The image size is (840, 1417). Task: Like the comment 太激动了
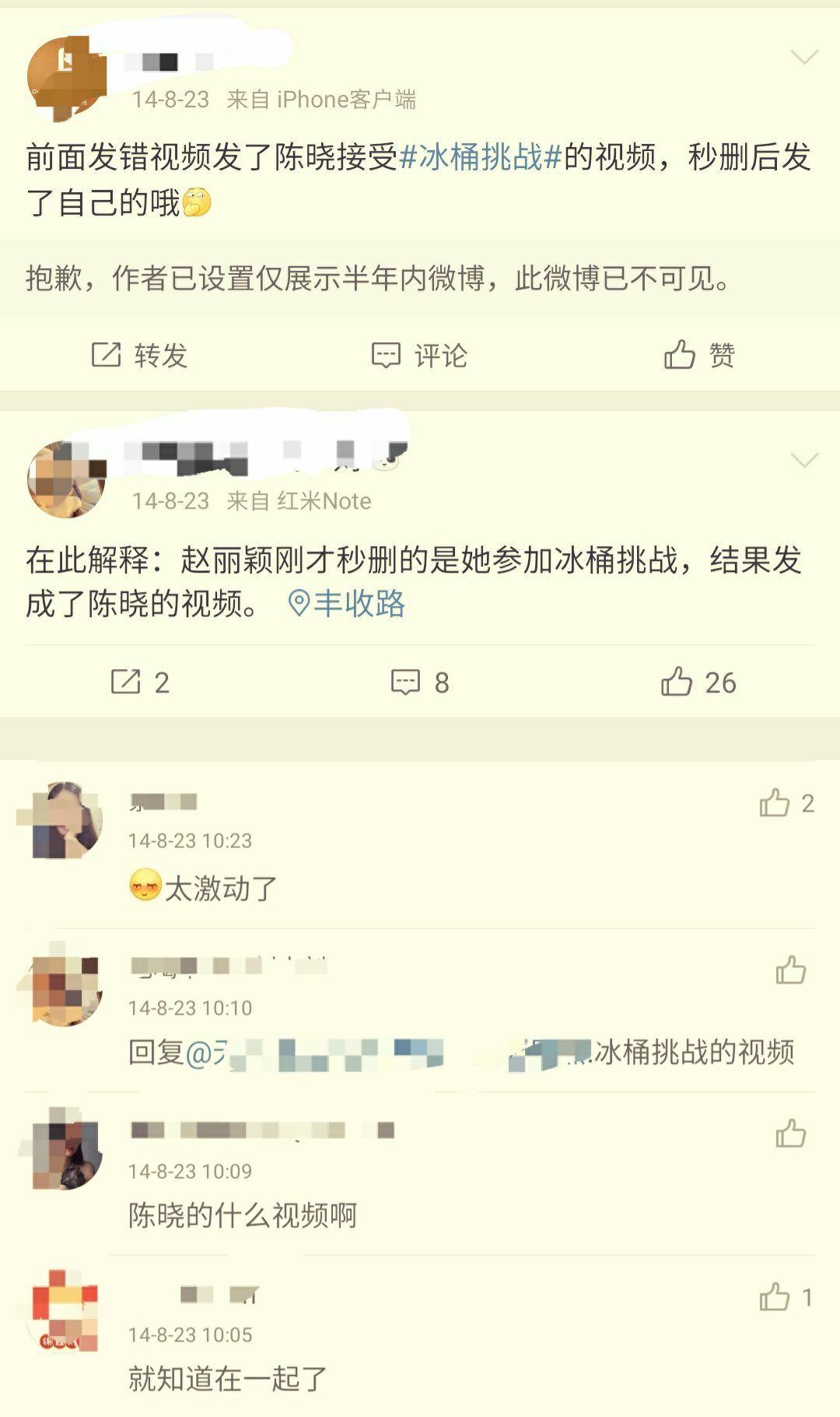click(x=775, y=803)
